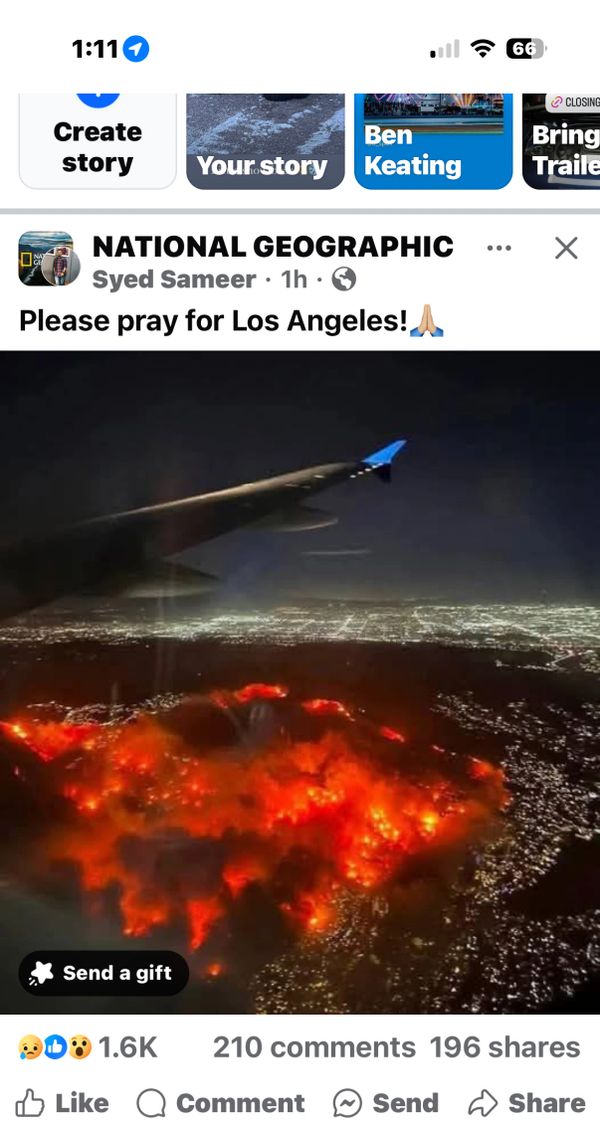This screenshot has width=600, height=1125.
Task: Open the Create story card
Action: tap(97, 140)
